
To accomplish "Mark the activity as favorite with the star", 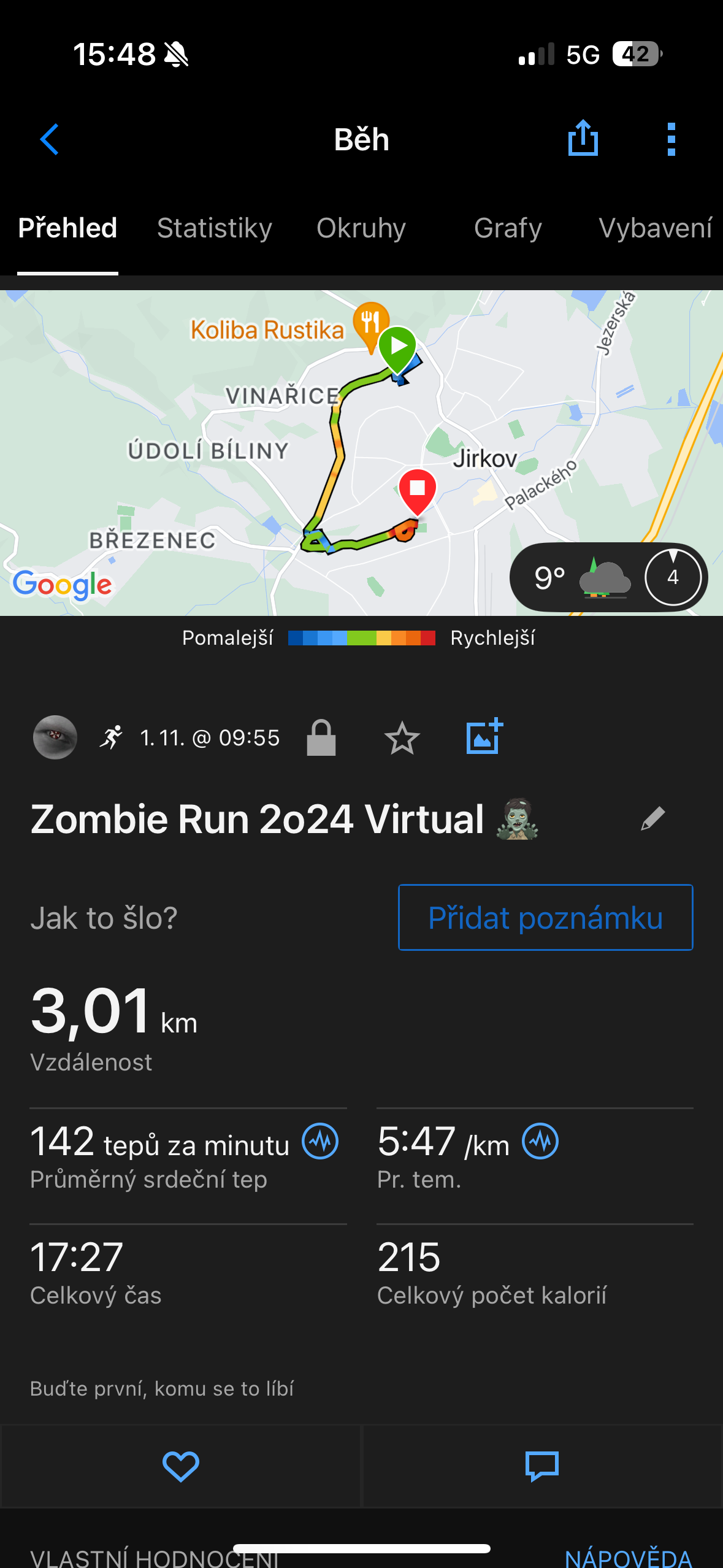I will click(402, 737).
